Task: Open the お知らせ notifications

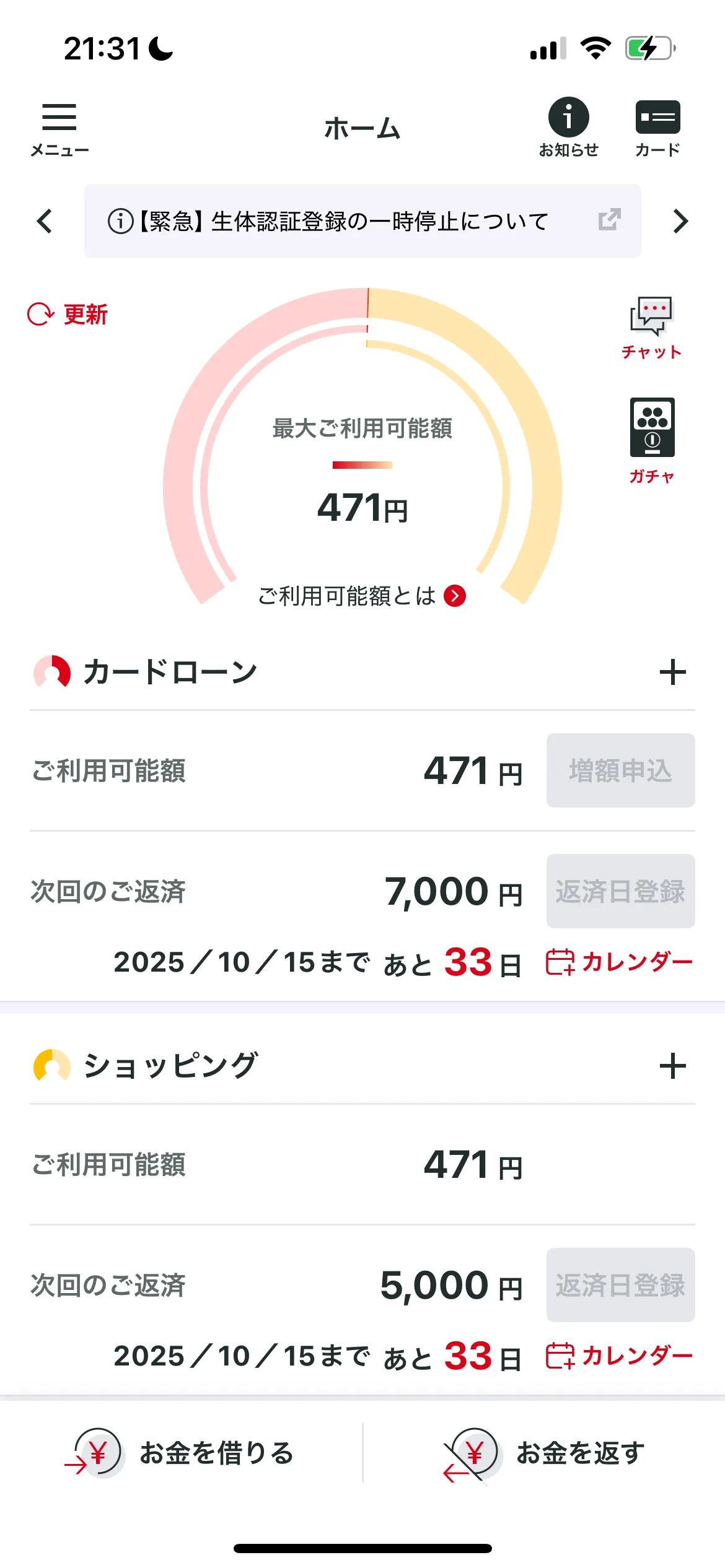Action: (568, 128)
